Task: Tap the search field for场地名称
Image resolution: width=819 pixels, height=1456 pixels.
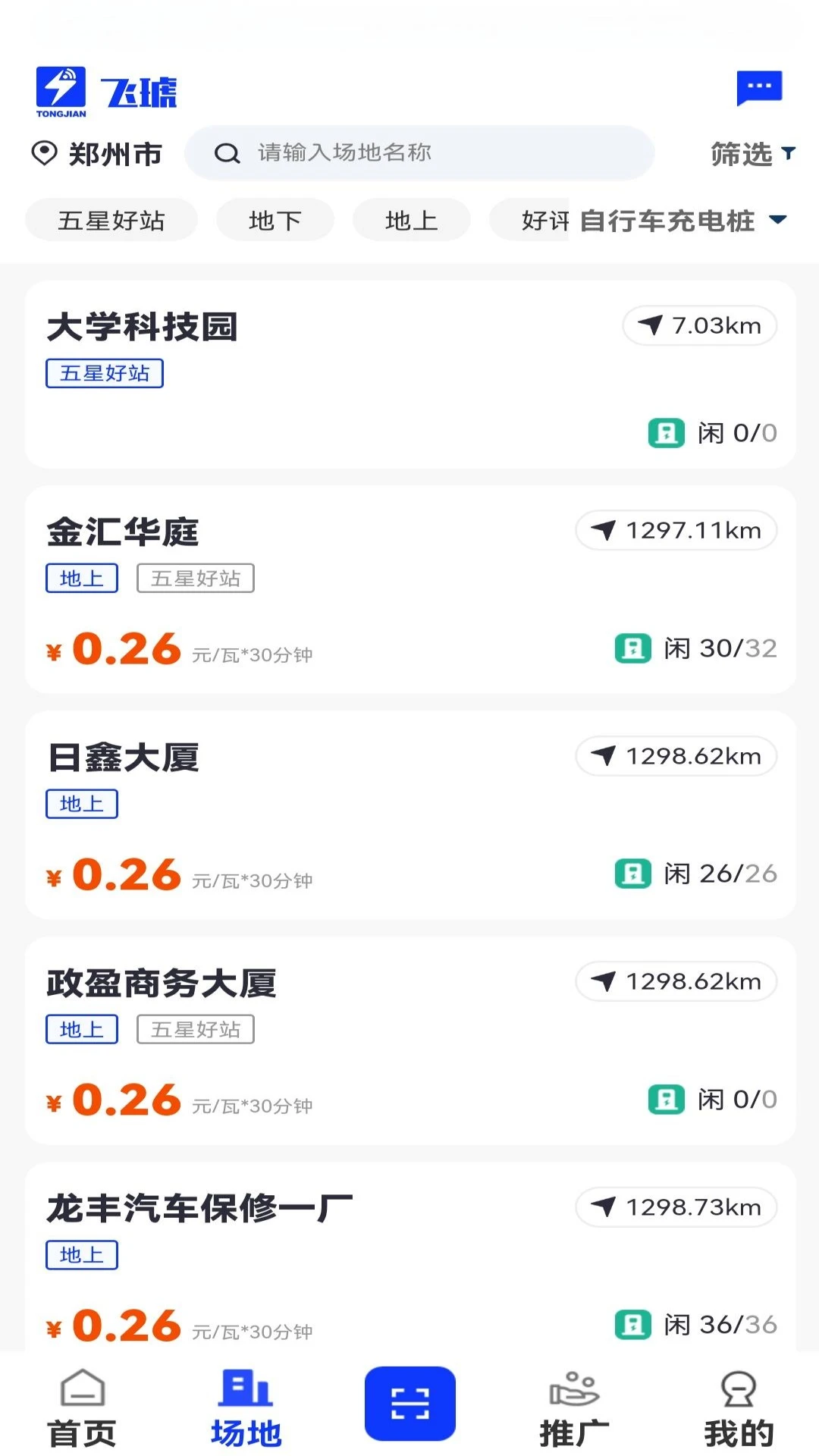Action: click(x=421, y=152)
